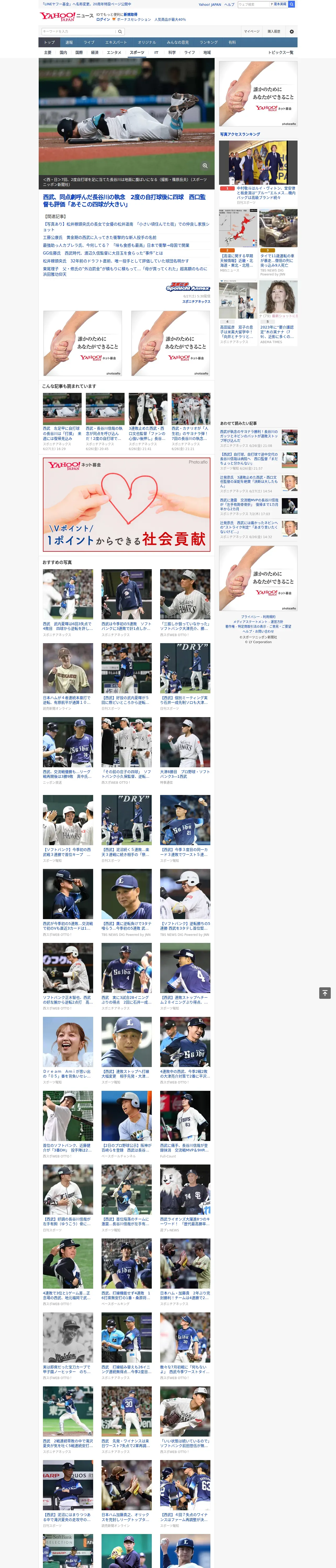Viewport: 336px width, 1568px height.
Task: Open マイページ
Action: click(x=251, y=31)
